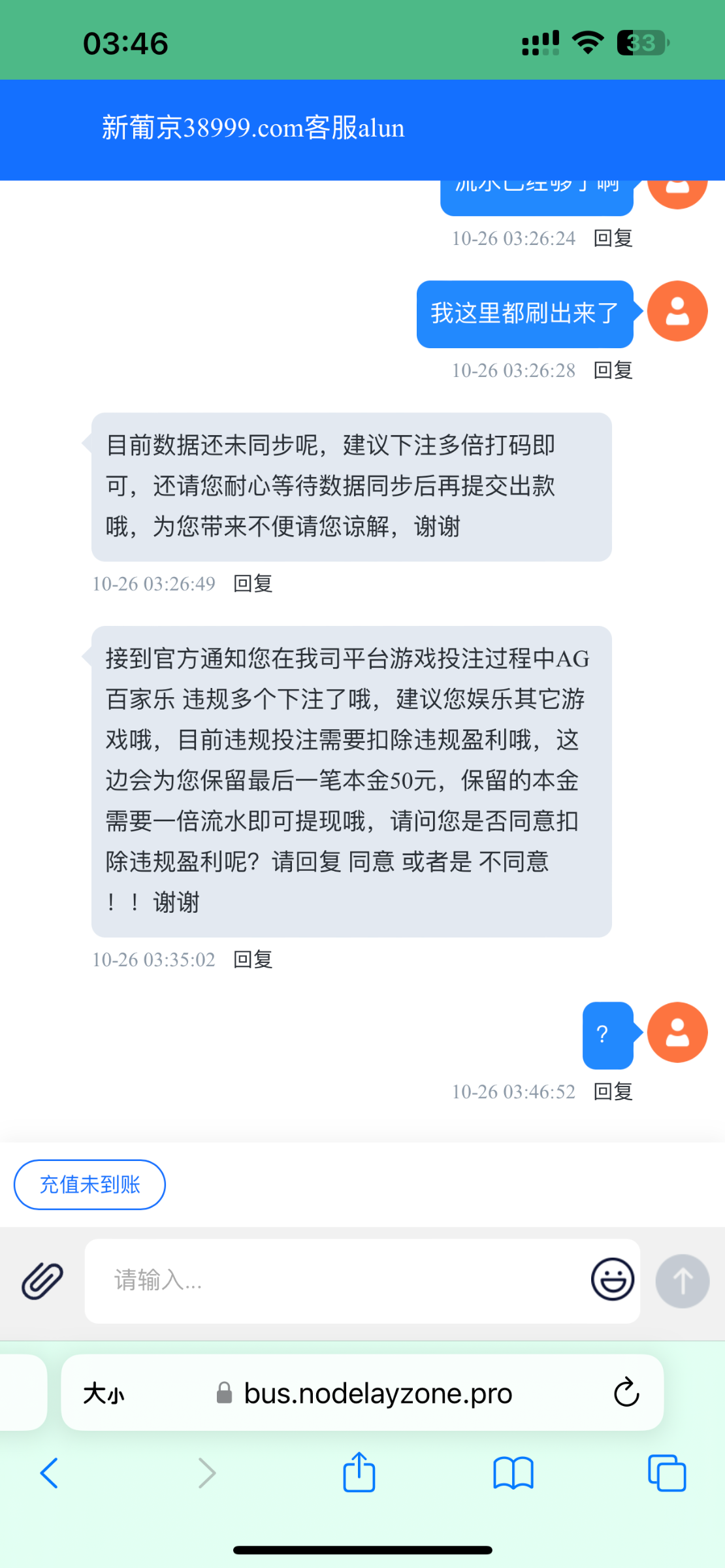The image size is (725, 1568).
Task: Share this page from Safari toolbar
Action: point(359,1473)
